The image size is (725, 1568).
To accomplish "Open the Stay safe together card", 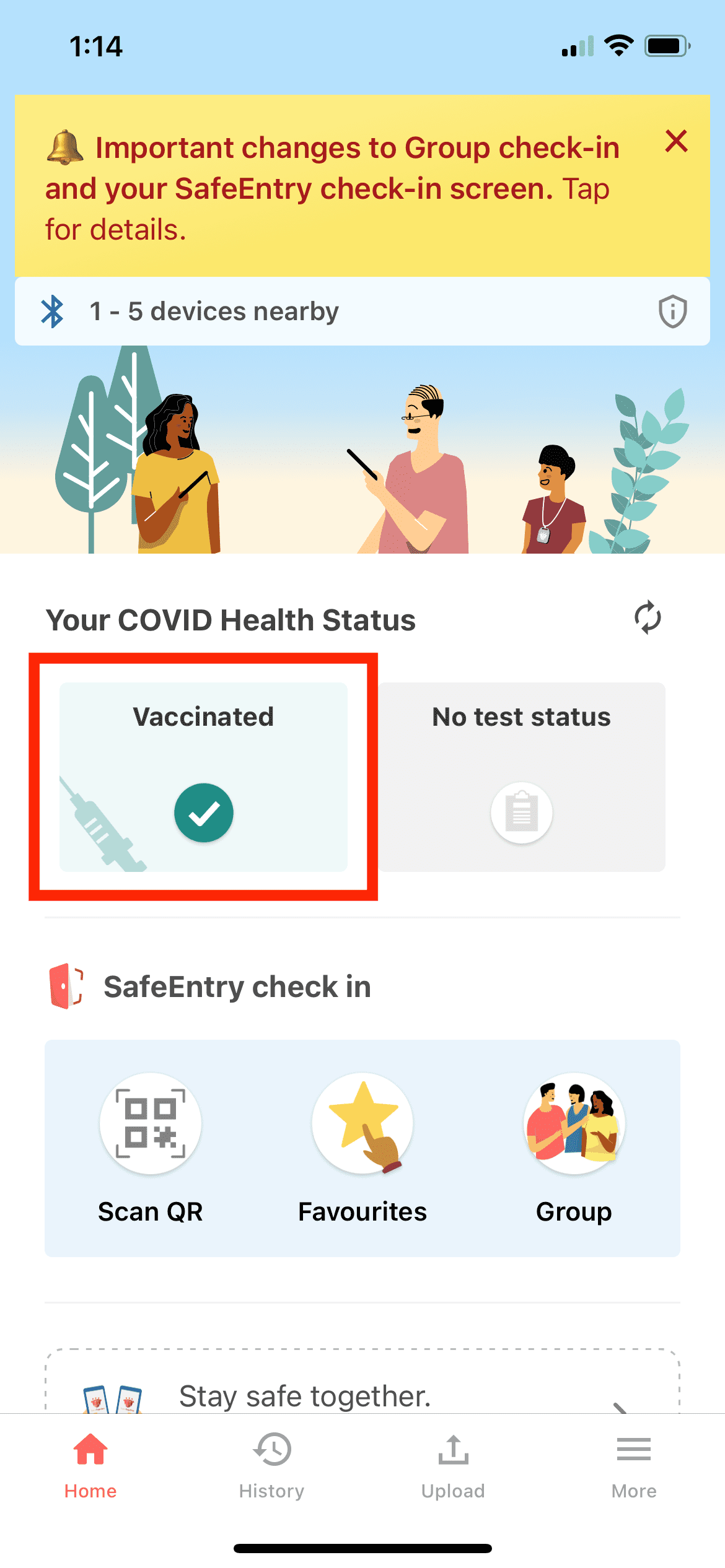I will [x=362, y=1382].
